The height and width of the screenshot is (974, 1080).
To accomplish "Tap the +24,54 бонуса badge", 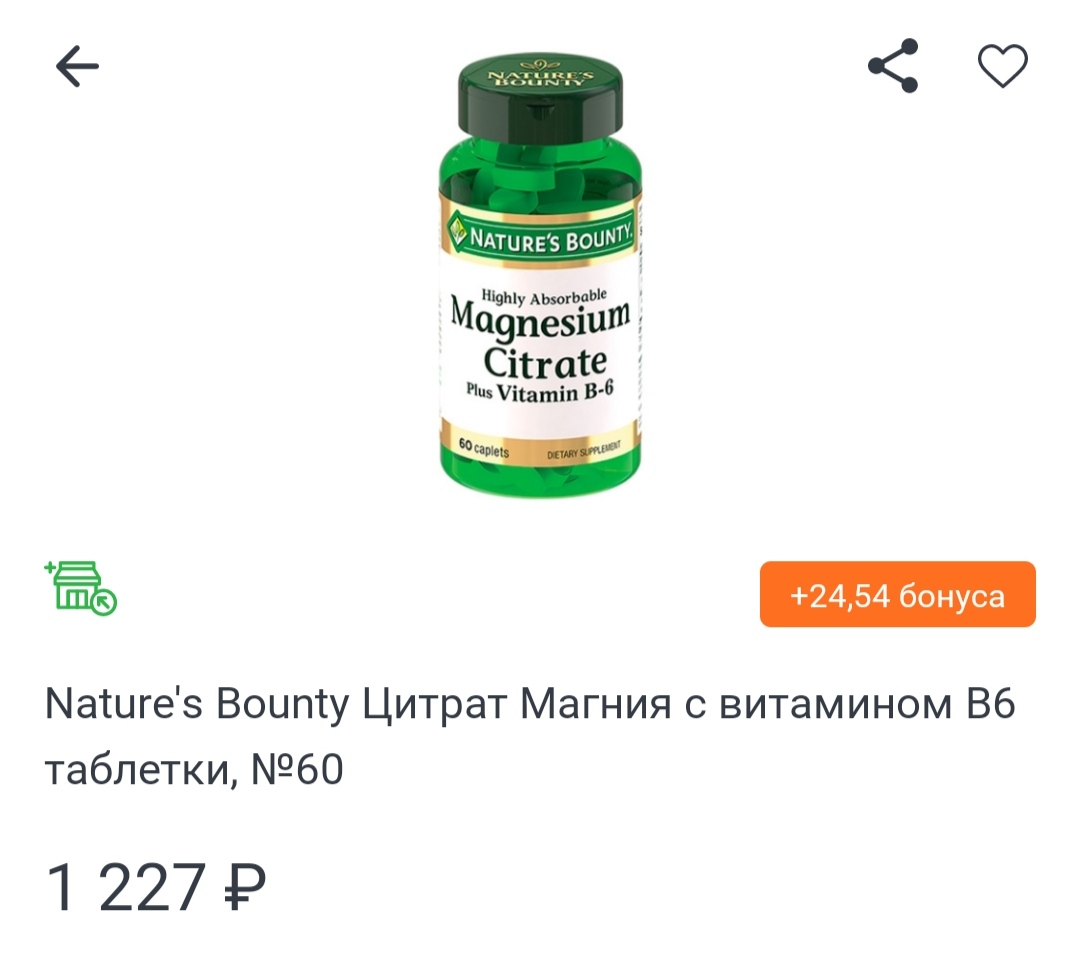I will [x=897, y=595].
